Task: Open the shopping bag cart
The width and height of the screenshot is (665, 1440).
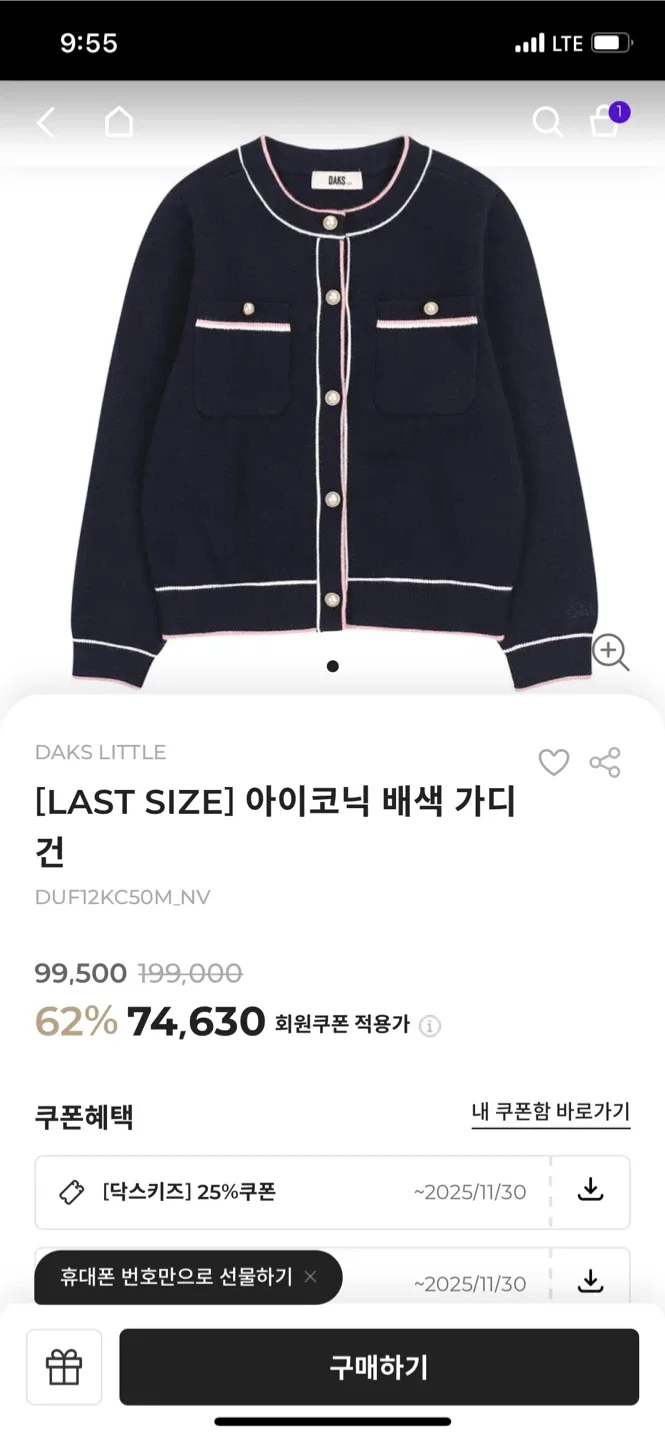Action: [x=604, y=122]
